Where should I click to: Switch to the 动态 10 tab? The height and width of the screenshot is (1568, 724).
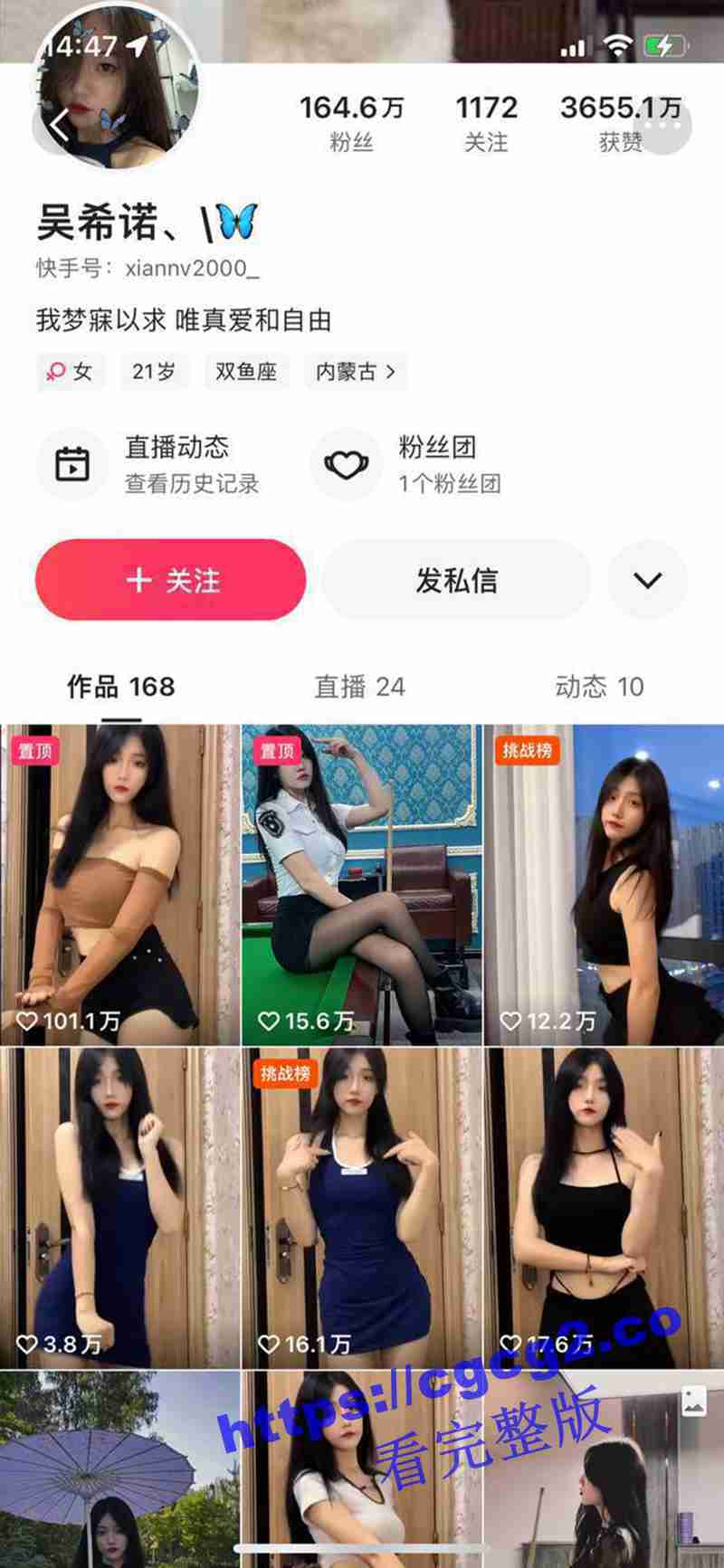tap(599, 687)
